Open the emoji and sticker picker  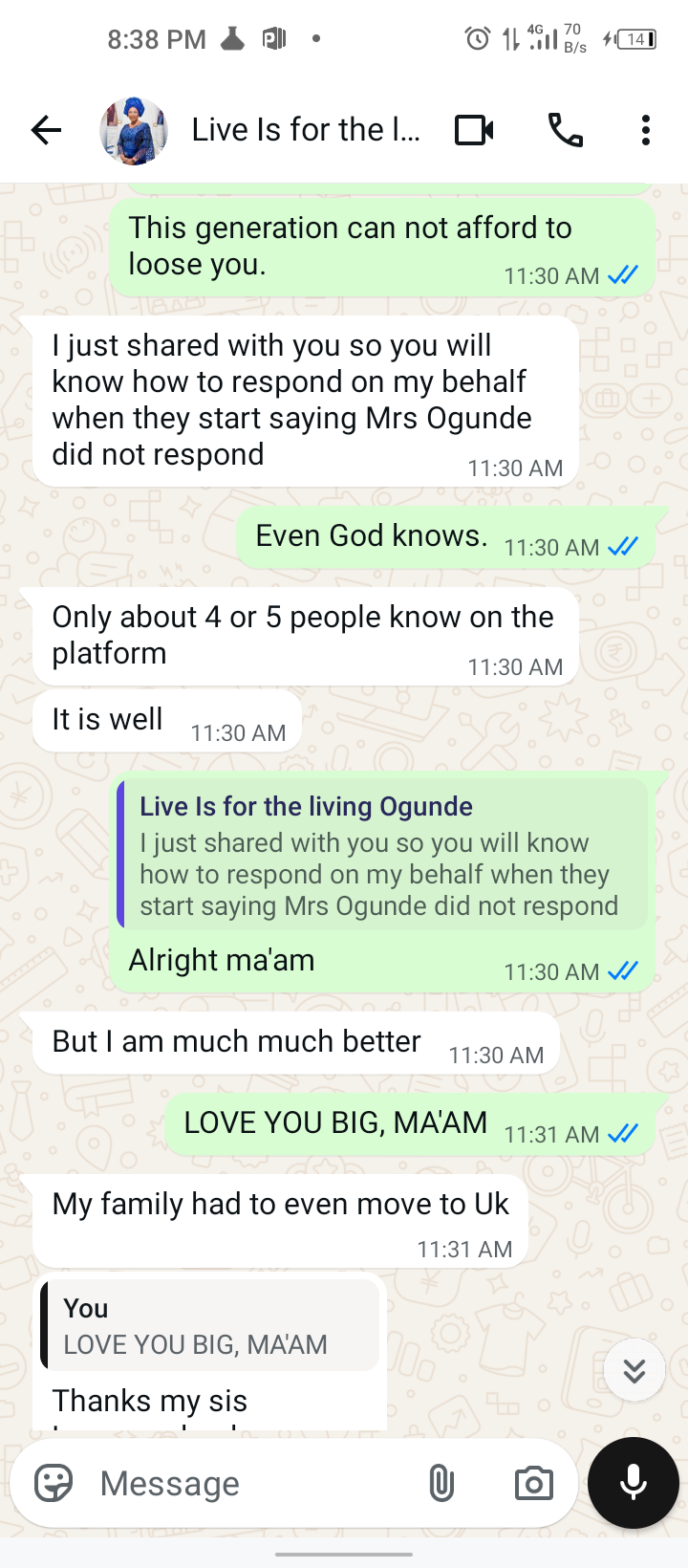pyautogui.click(x=54, y=1483)
